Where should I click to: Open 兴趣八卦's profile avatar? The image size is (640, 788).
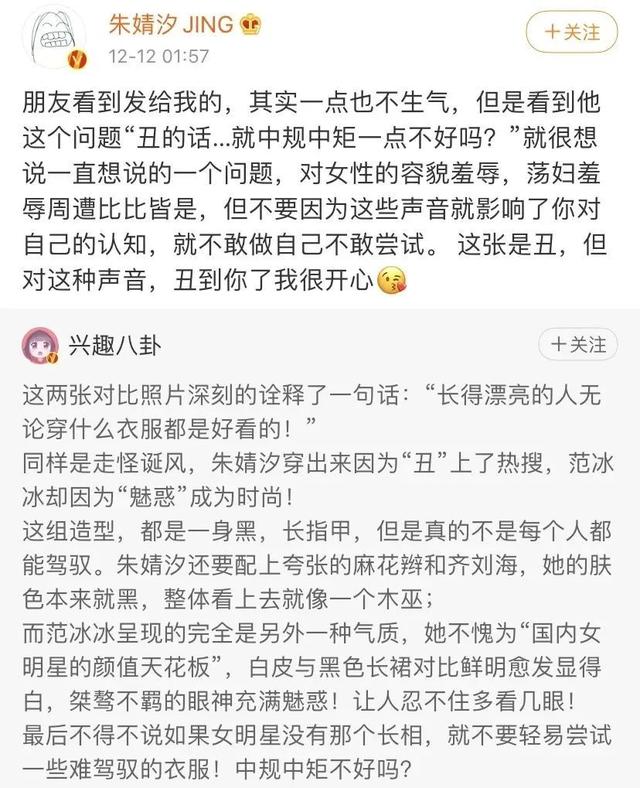tap(42, 348)
